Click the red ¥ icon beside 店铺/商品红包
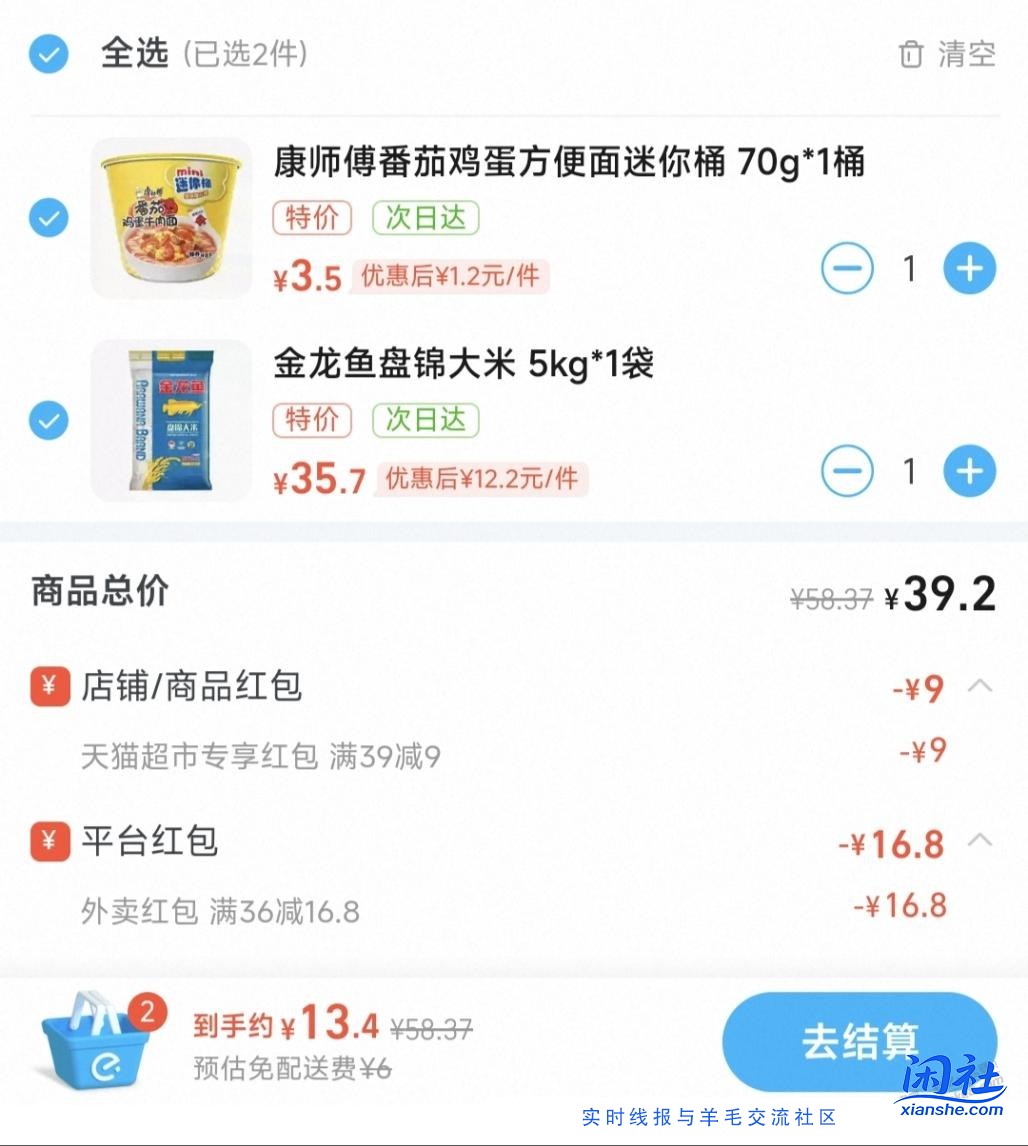This screenshot has width=1028, height=1146. click(49, 687)
